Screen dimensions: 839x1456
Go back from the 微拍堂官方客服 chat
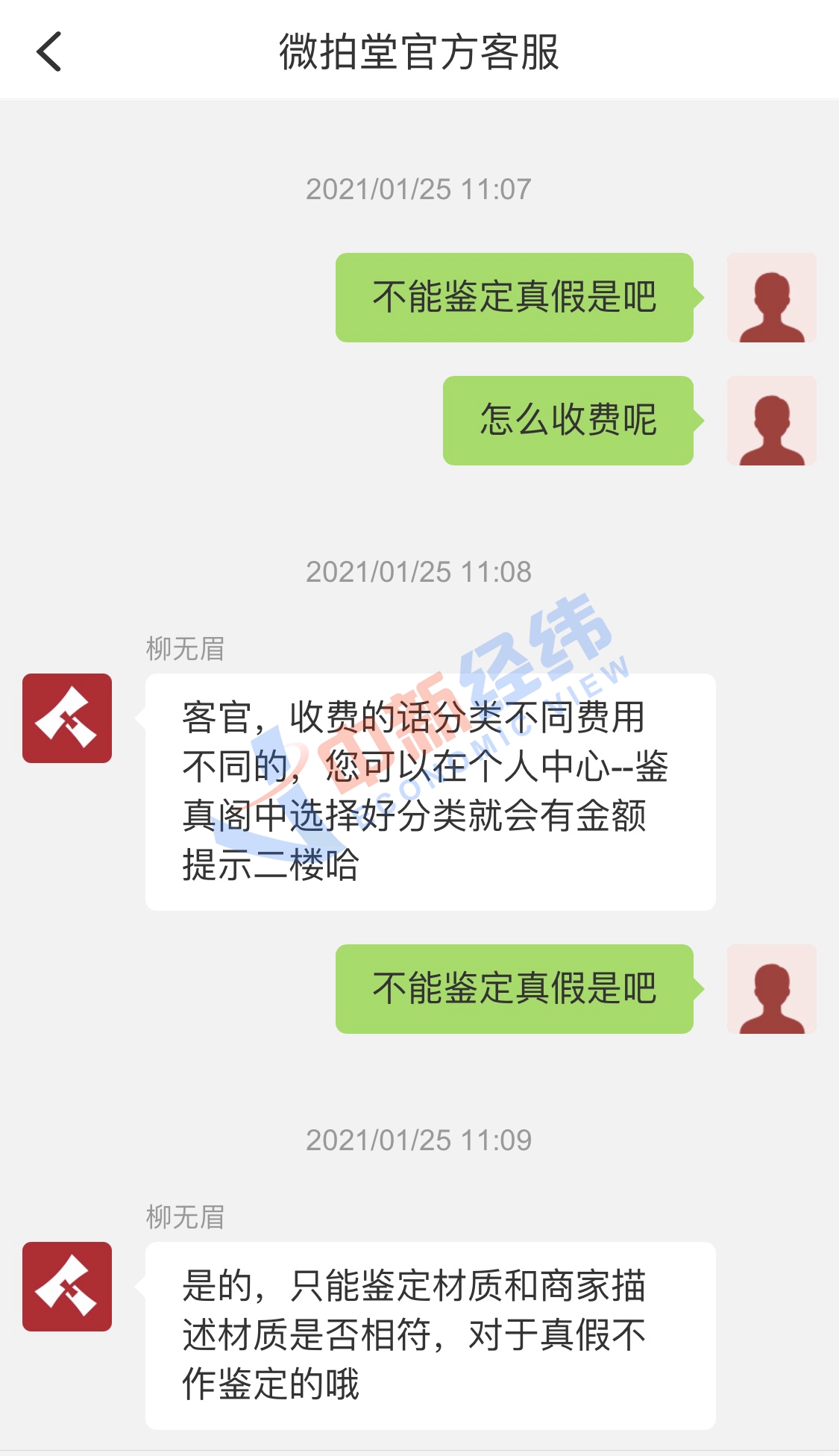[49, 52]
